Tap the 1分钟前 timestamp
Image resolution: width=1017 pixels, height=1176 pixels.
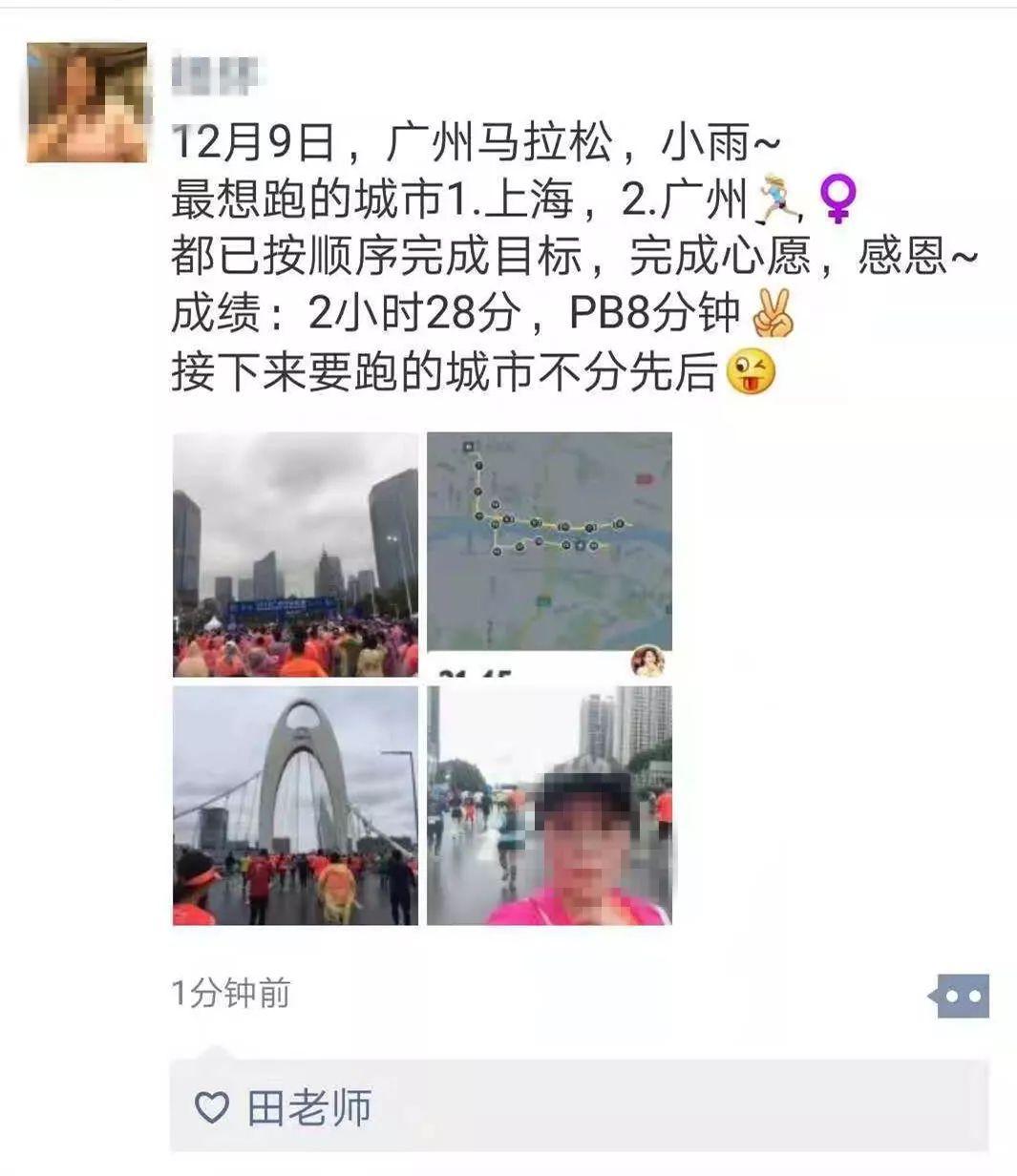[229, 993]
